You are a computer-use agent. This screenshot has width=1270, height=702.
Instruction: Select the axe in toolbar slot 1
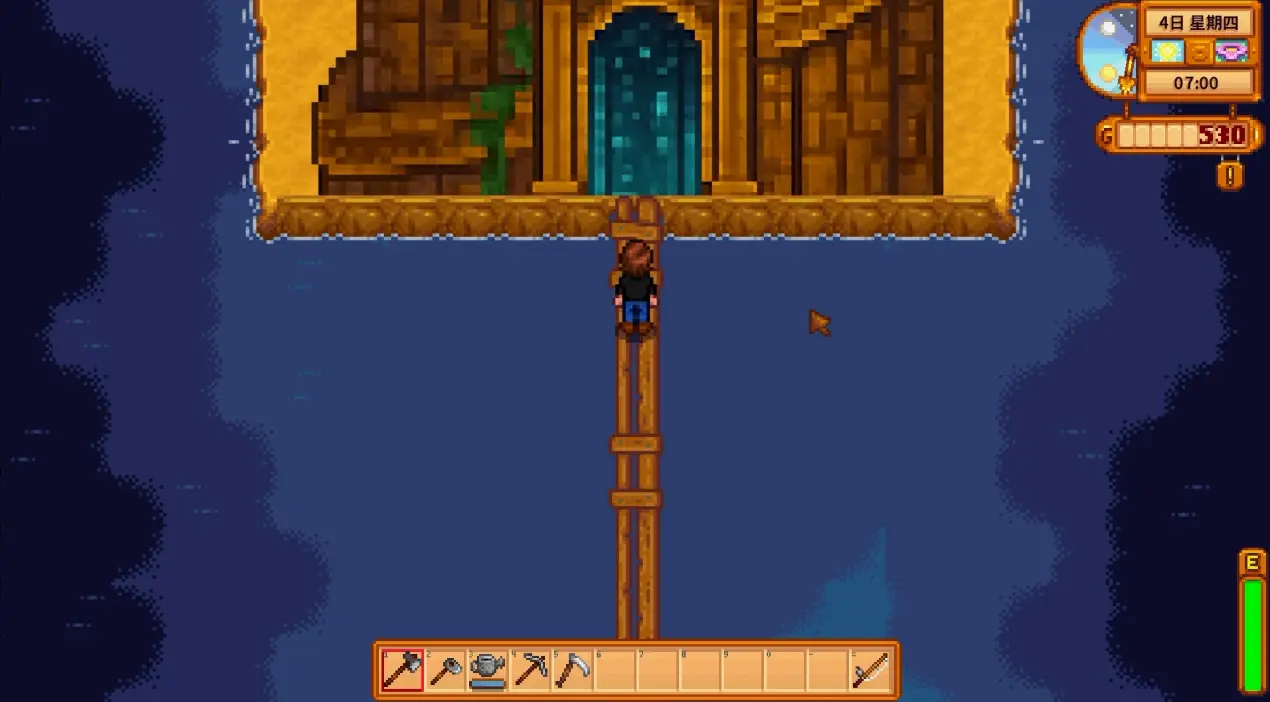pyautogui.click(x=402, y=670)
